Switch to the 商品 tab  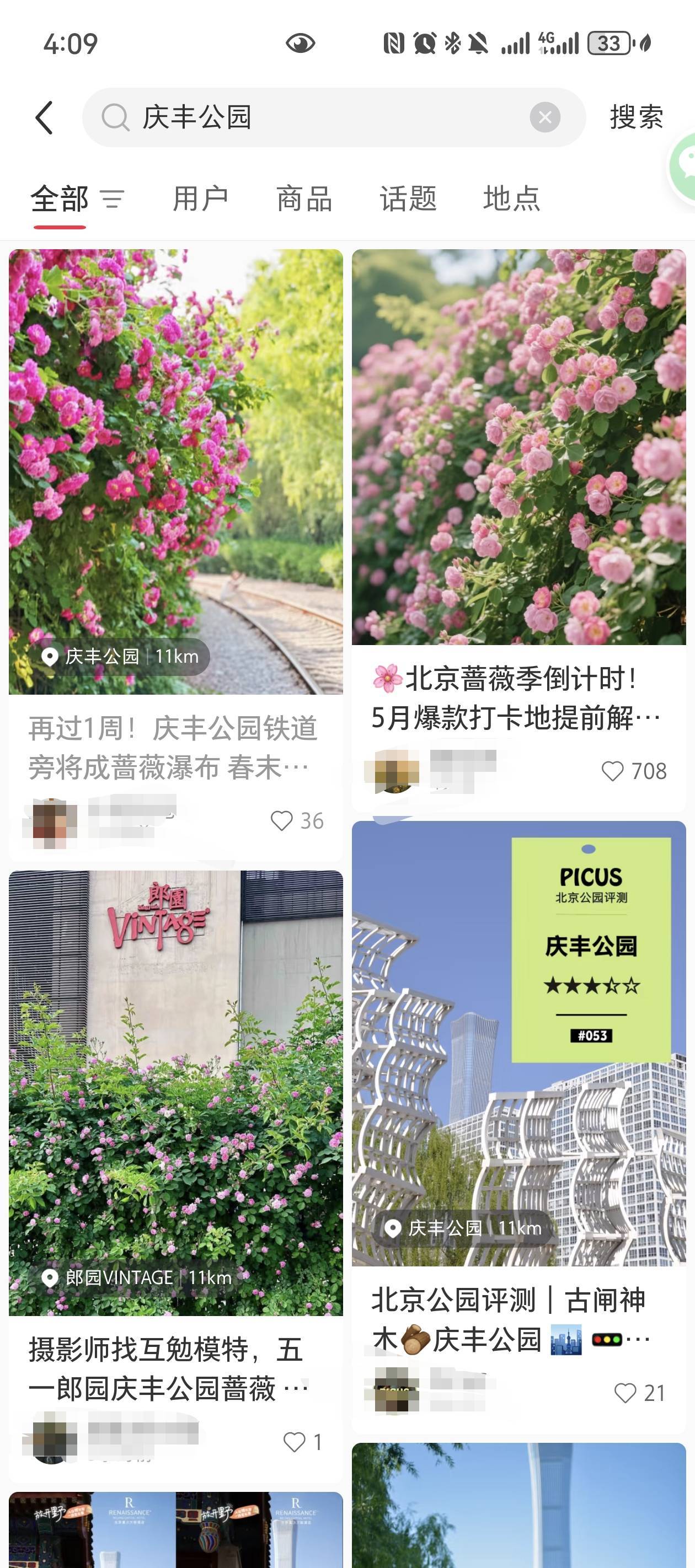304,199
